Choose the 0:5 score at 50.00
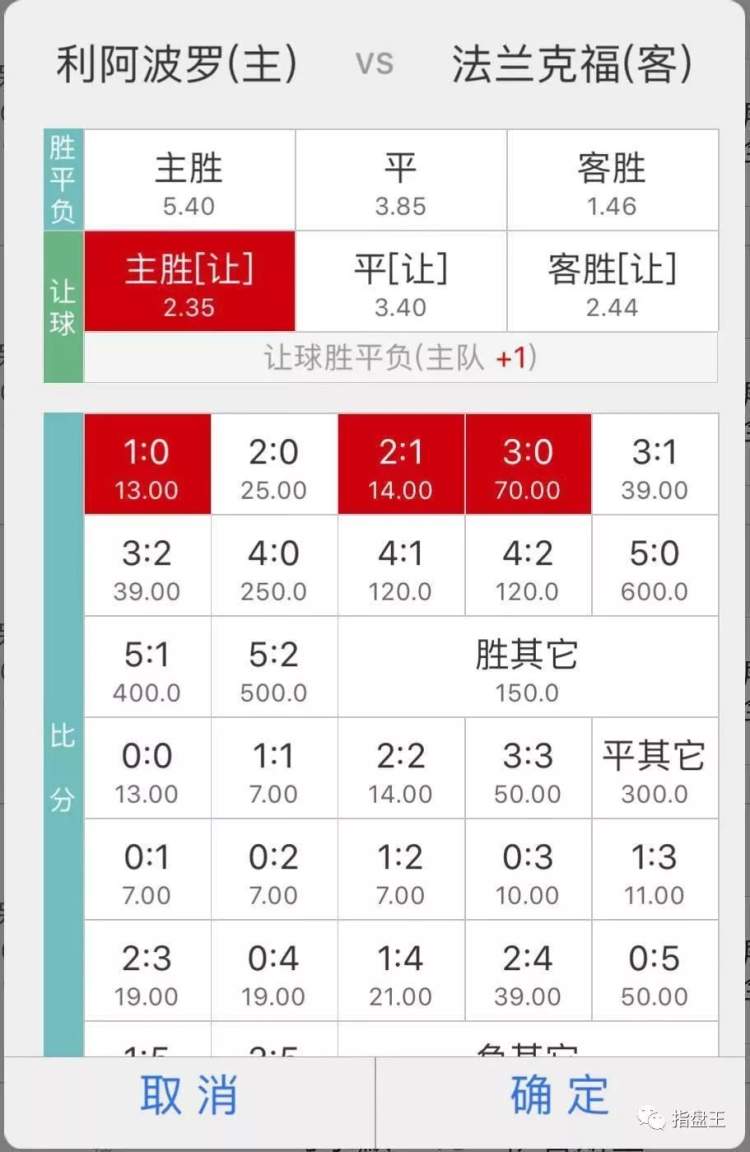 coord(654,971)
